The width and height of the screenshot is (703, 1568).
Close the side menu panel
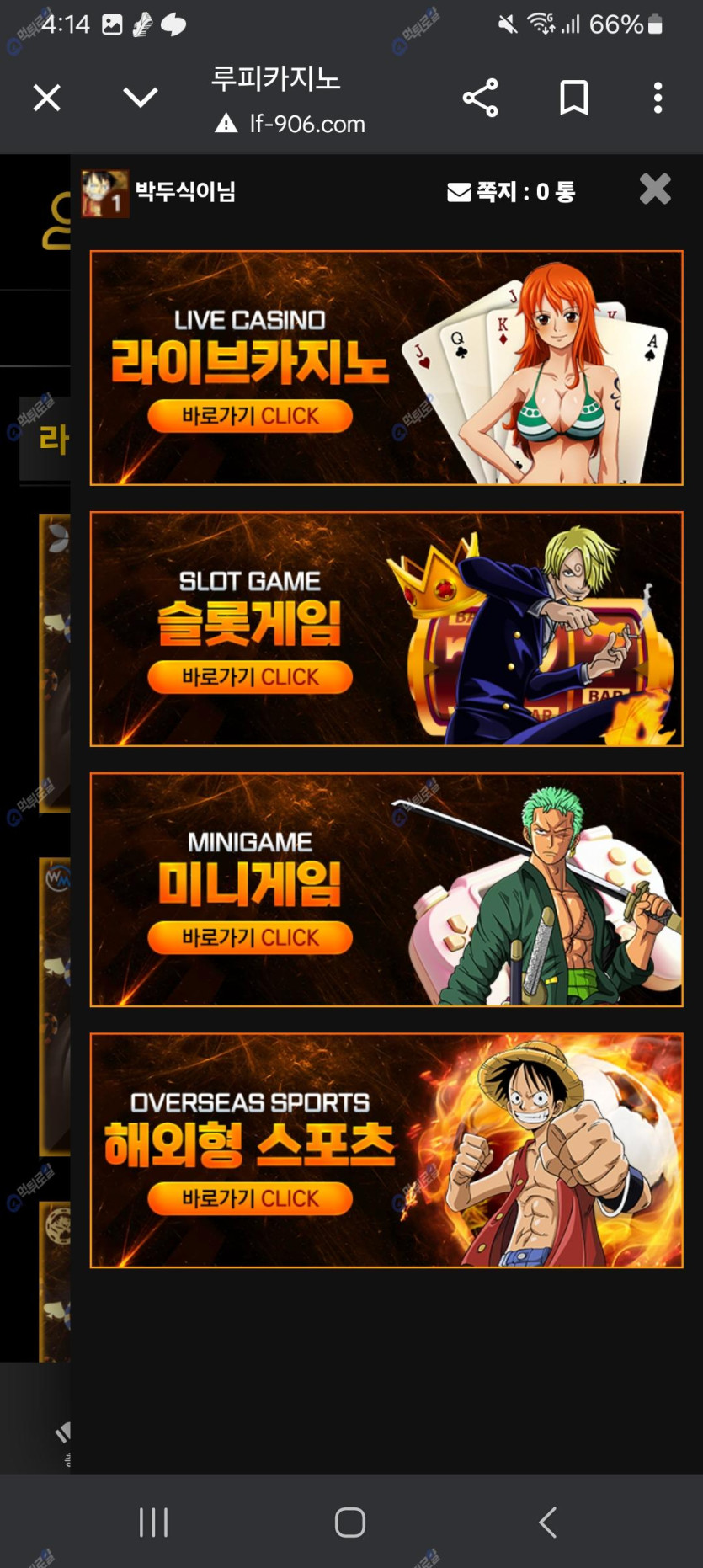pos(655,189)
